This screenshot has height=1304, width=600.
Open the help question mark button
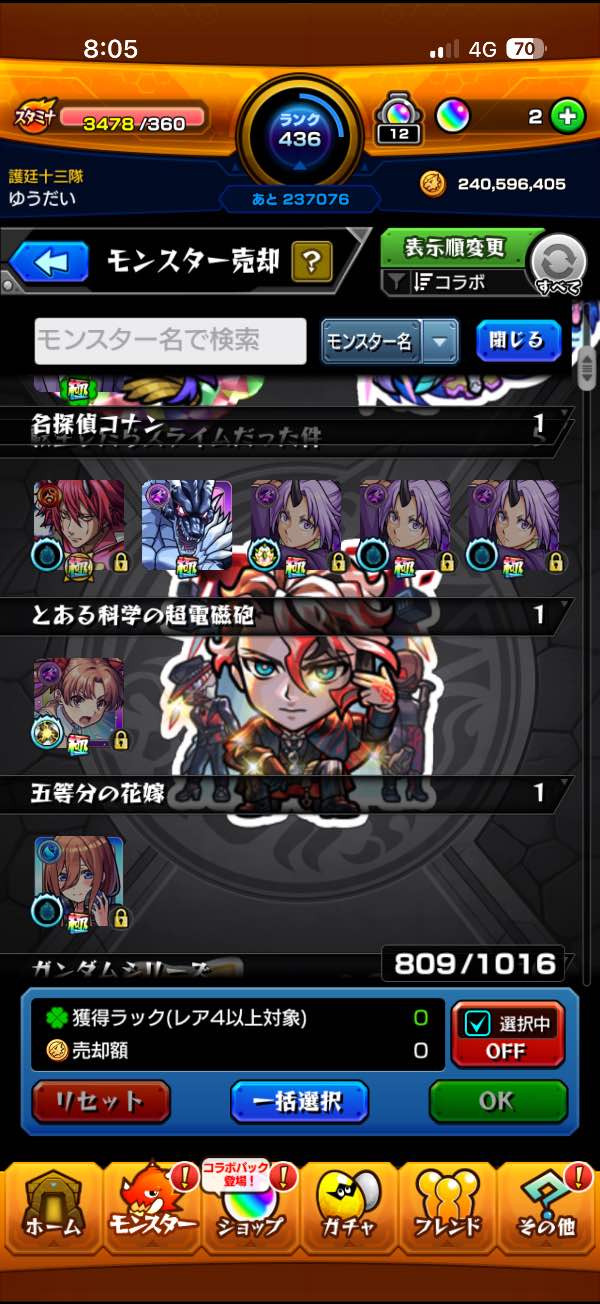coord(312,263)
